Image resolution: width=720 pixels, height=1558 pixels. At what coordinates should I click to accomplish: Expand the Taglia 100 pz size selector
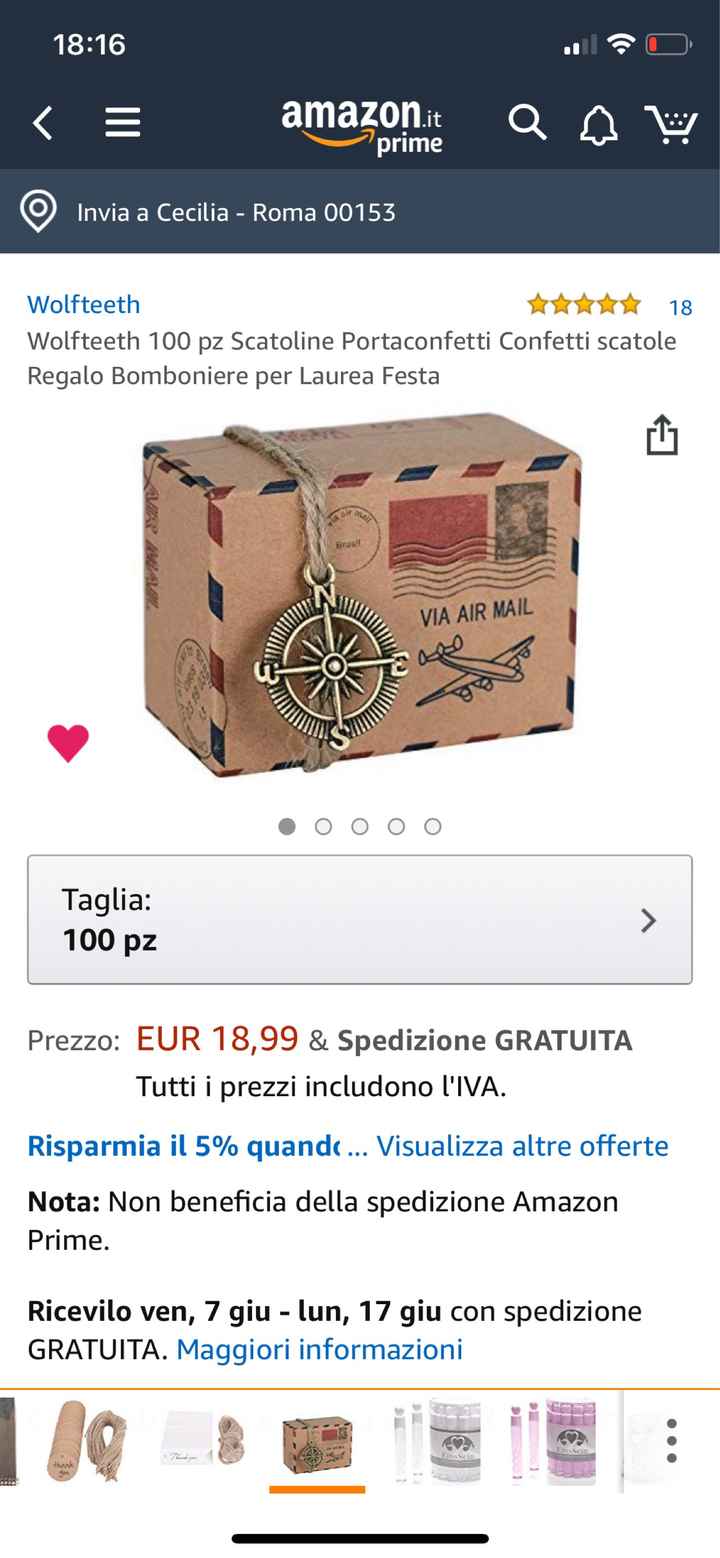[360, 919]
